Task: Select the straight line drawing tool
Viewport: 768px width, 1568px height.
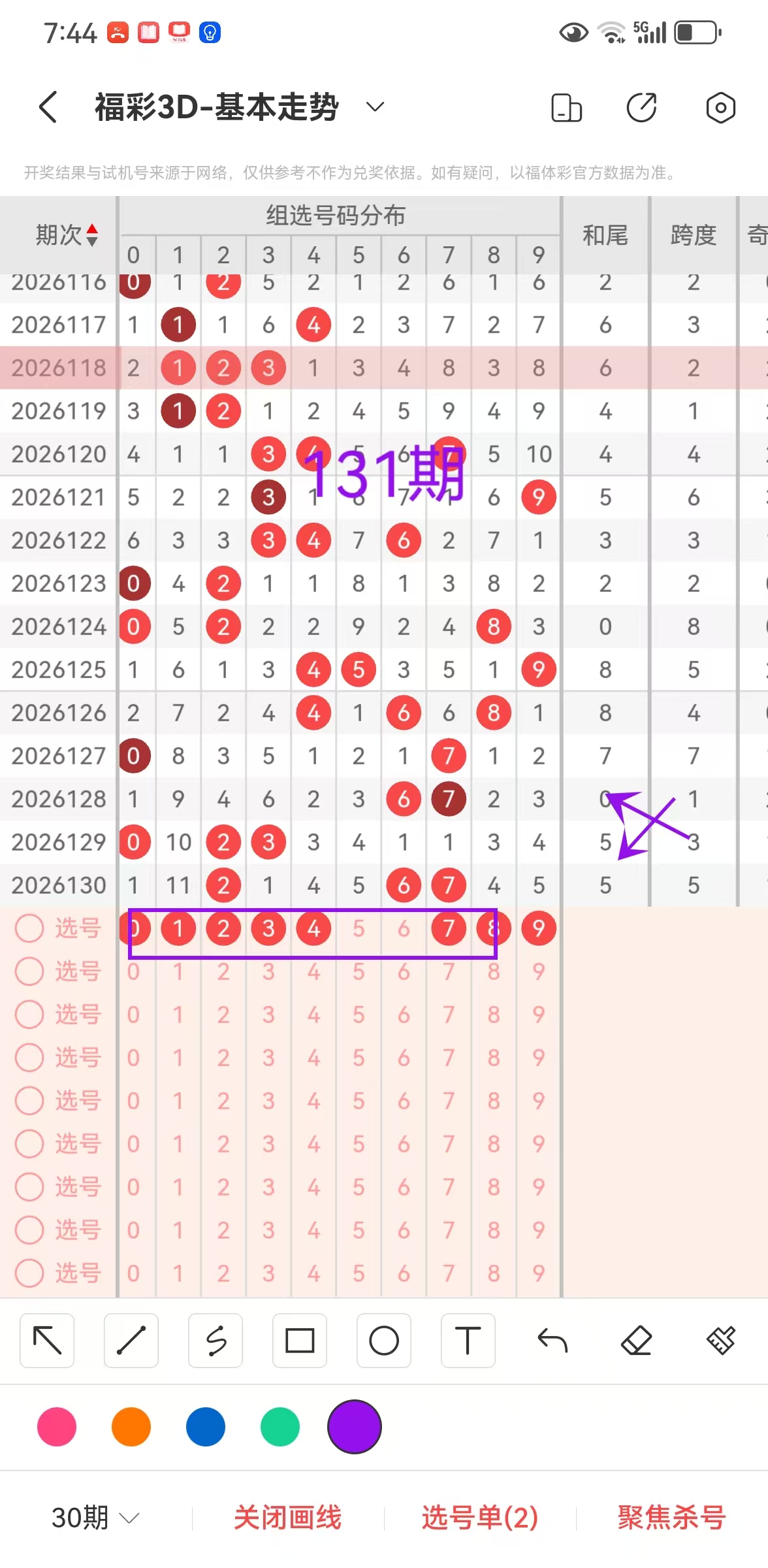Action: tap(131, 1341)
